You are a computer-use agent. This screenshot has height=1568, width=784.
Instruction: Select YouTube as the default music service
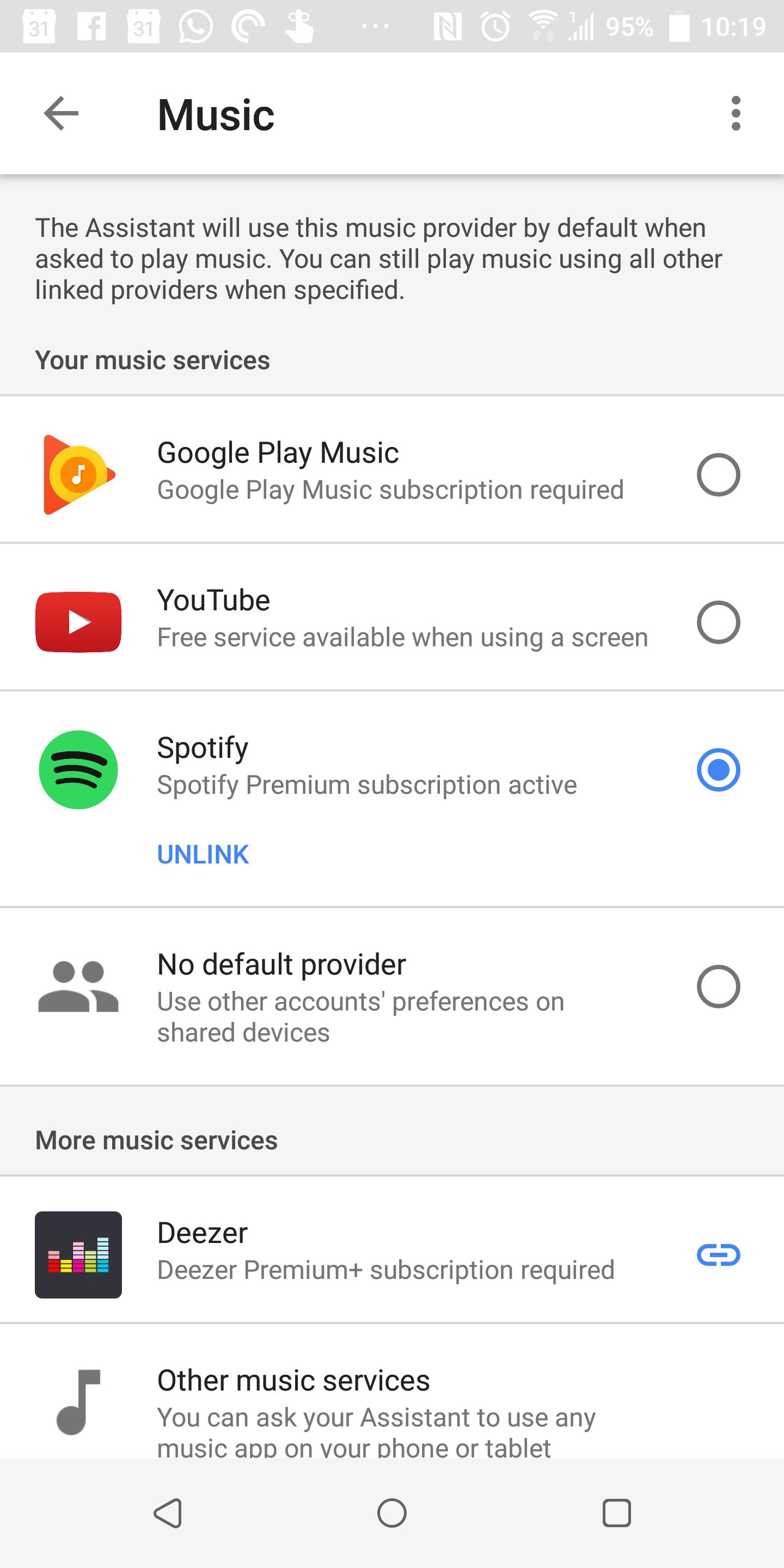click(719, 622)
